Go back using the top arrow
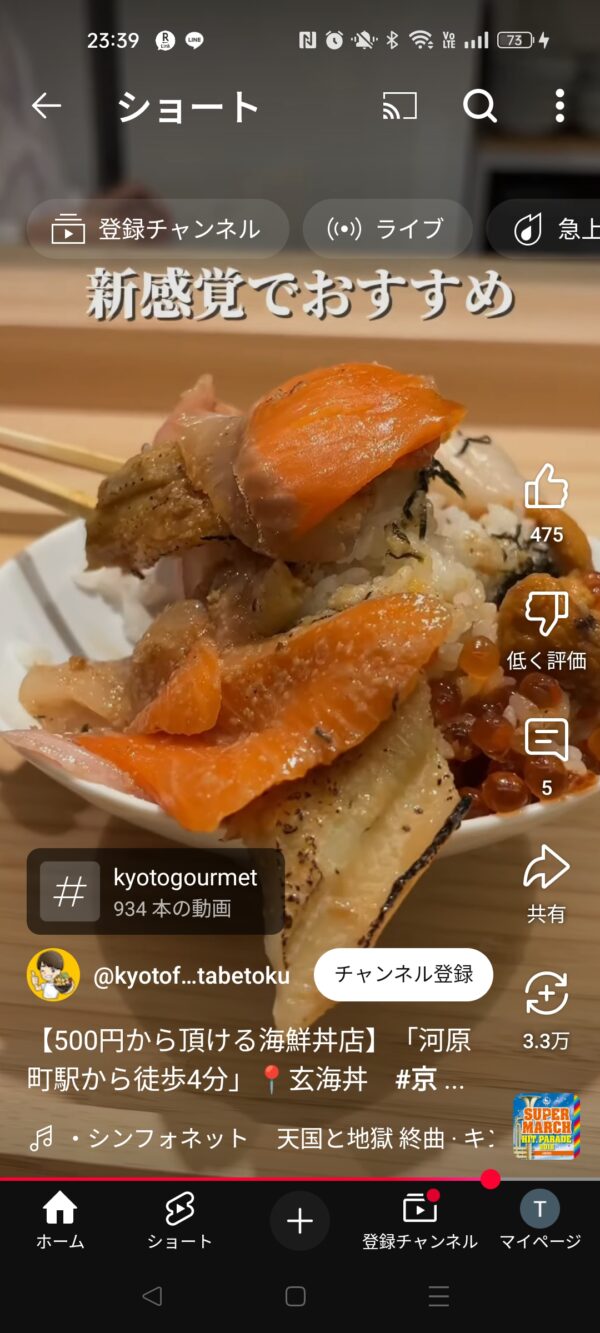The image size is (600, 1333). pos(47,105)
